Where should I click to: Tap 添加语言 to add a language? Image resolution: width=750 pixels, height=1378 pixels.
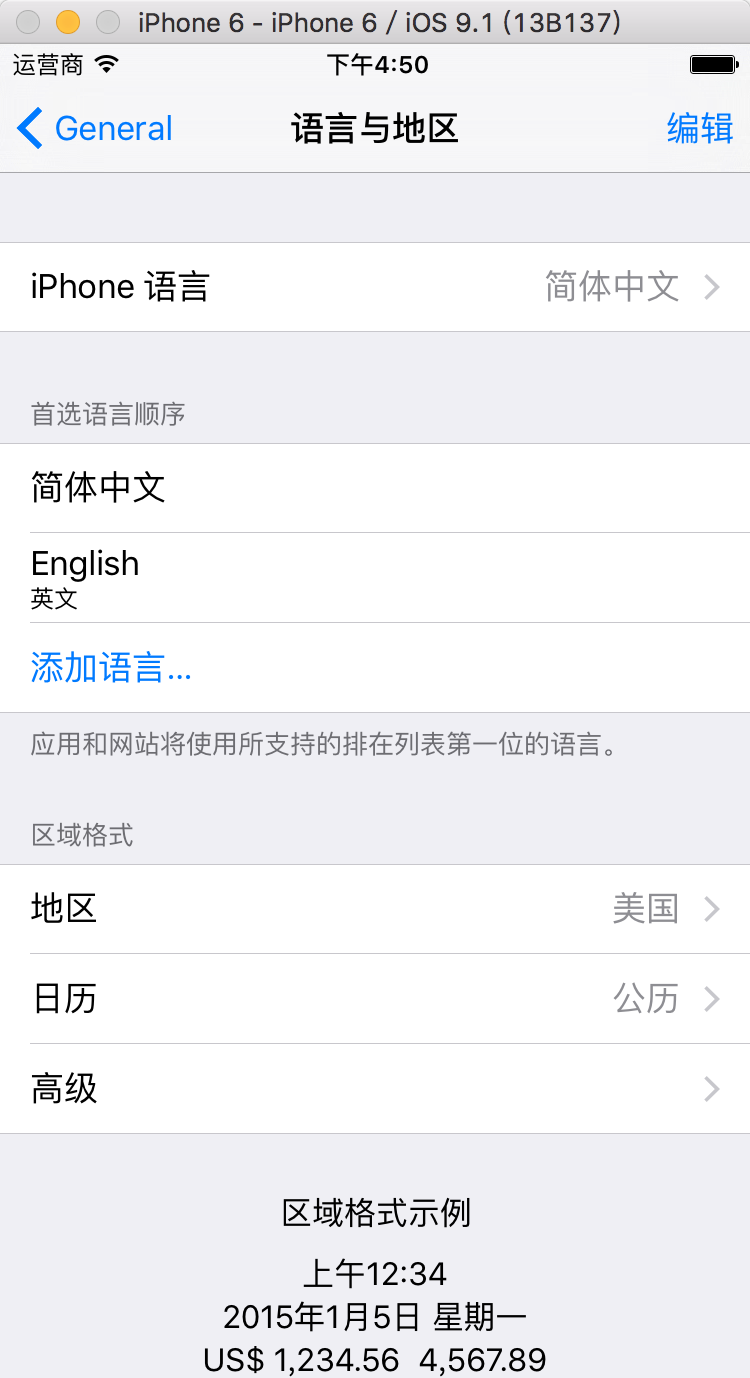tap(111, 668)
